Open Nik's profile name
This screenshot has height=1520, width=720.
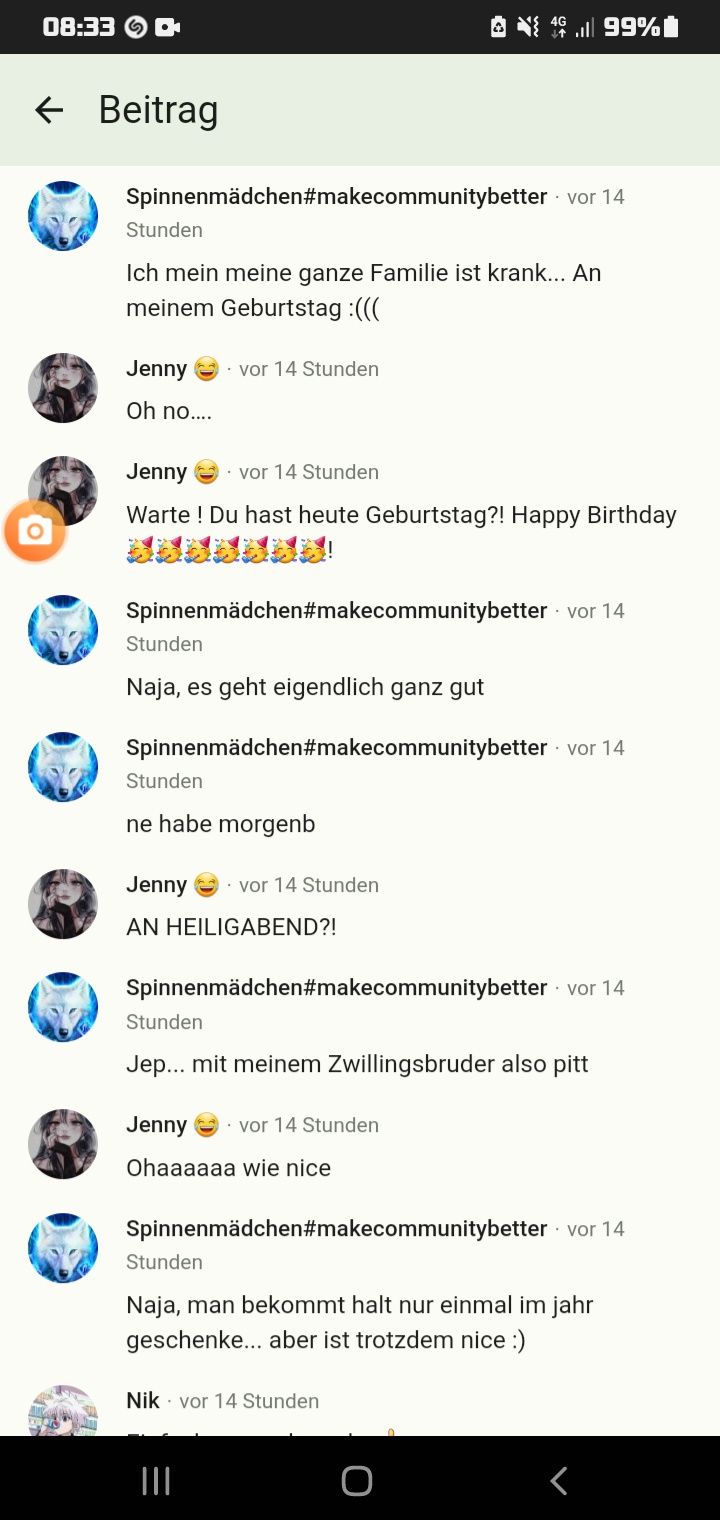[143, 1401]
